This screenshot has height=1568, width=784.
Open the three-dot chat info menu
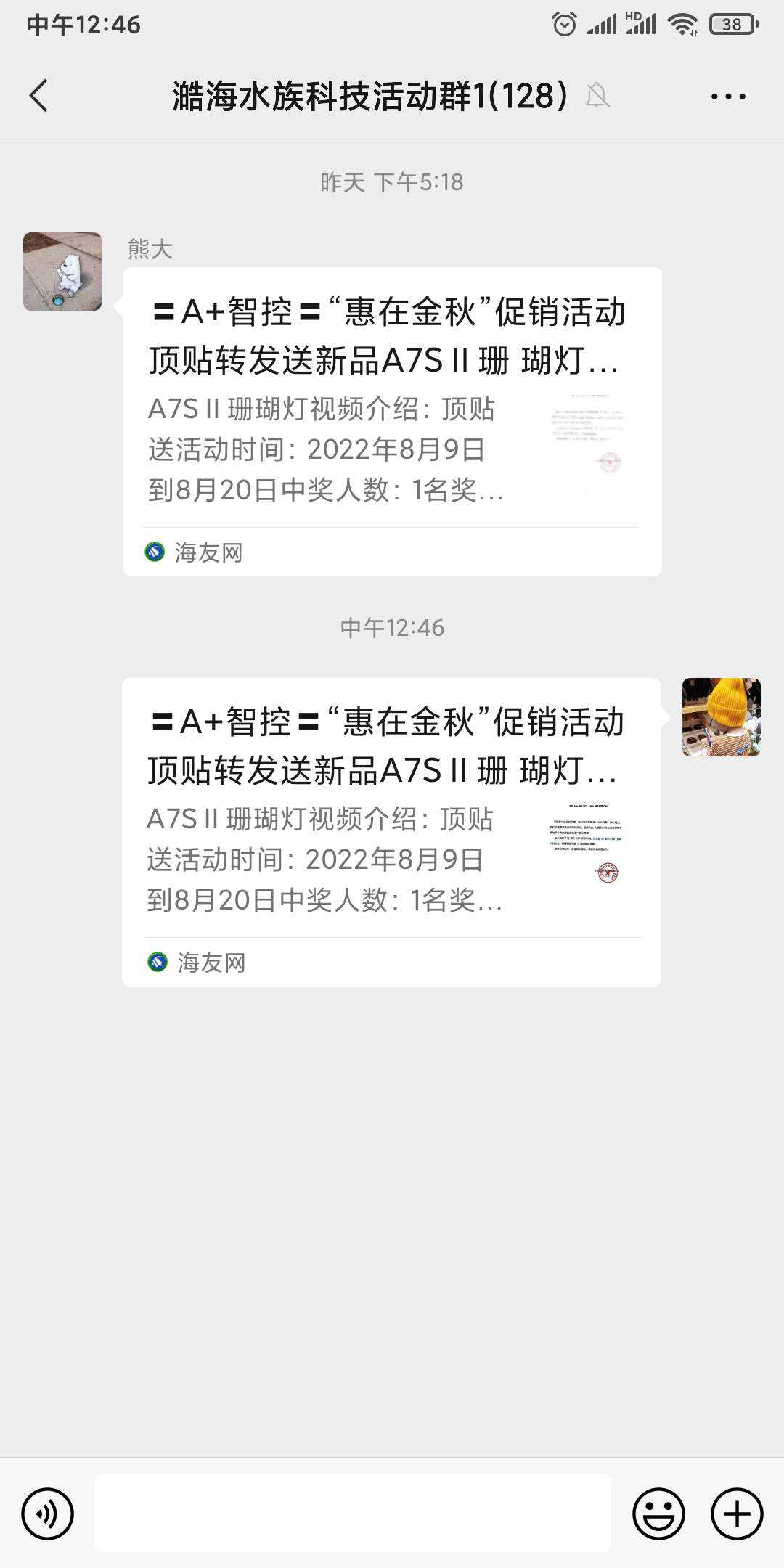(727, 96)
